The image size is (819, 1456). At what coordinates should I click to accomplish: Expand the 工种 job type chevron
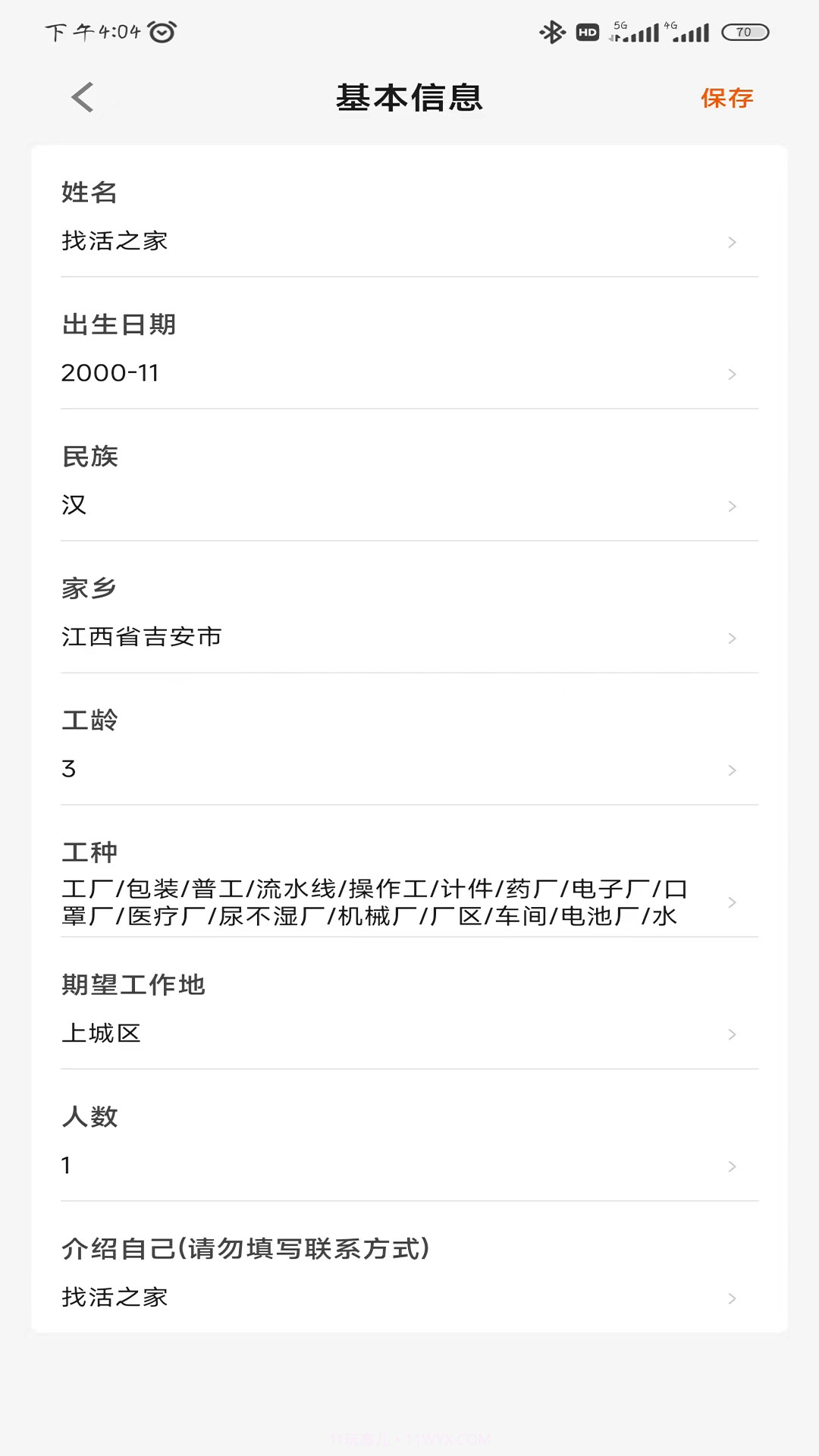point(731,902)
